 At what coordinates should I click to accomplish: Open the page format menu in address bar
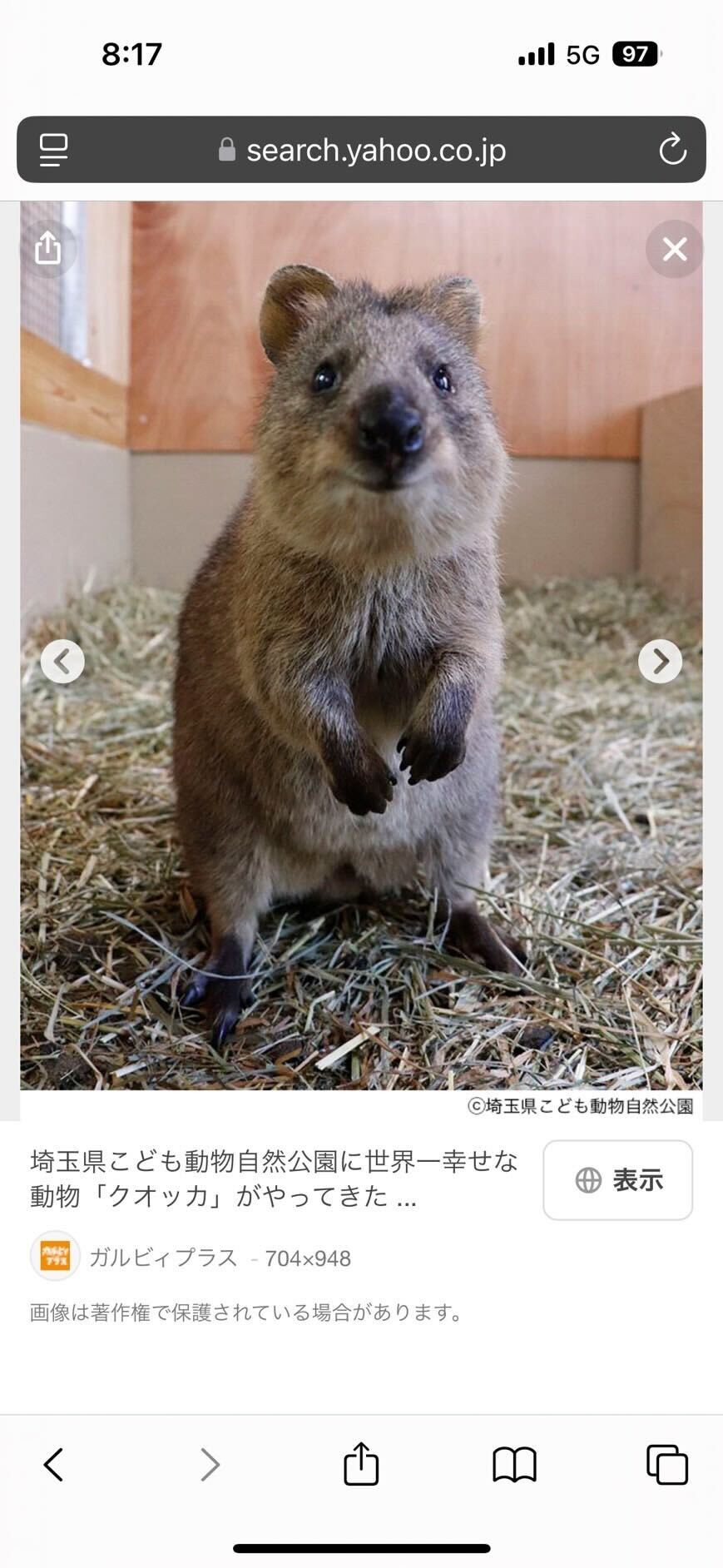coord(54,151)
